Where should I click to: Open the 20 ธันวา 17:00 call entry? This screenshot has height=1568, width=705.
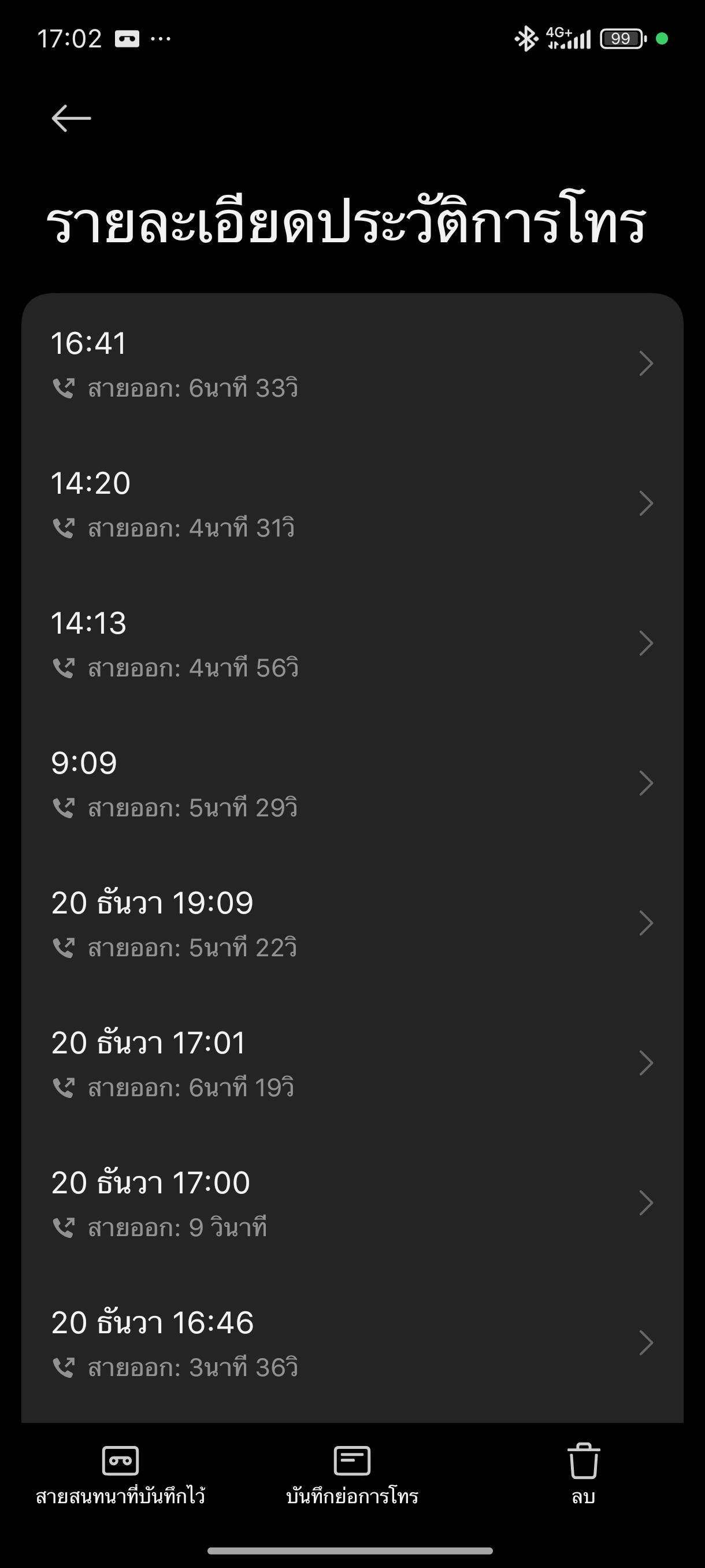pos(352,1203)
